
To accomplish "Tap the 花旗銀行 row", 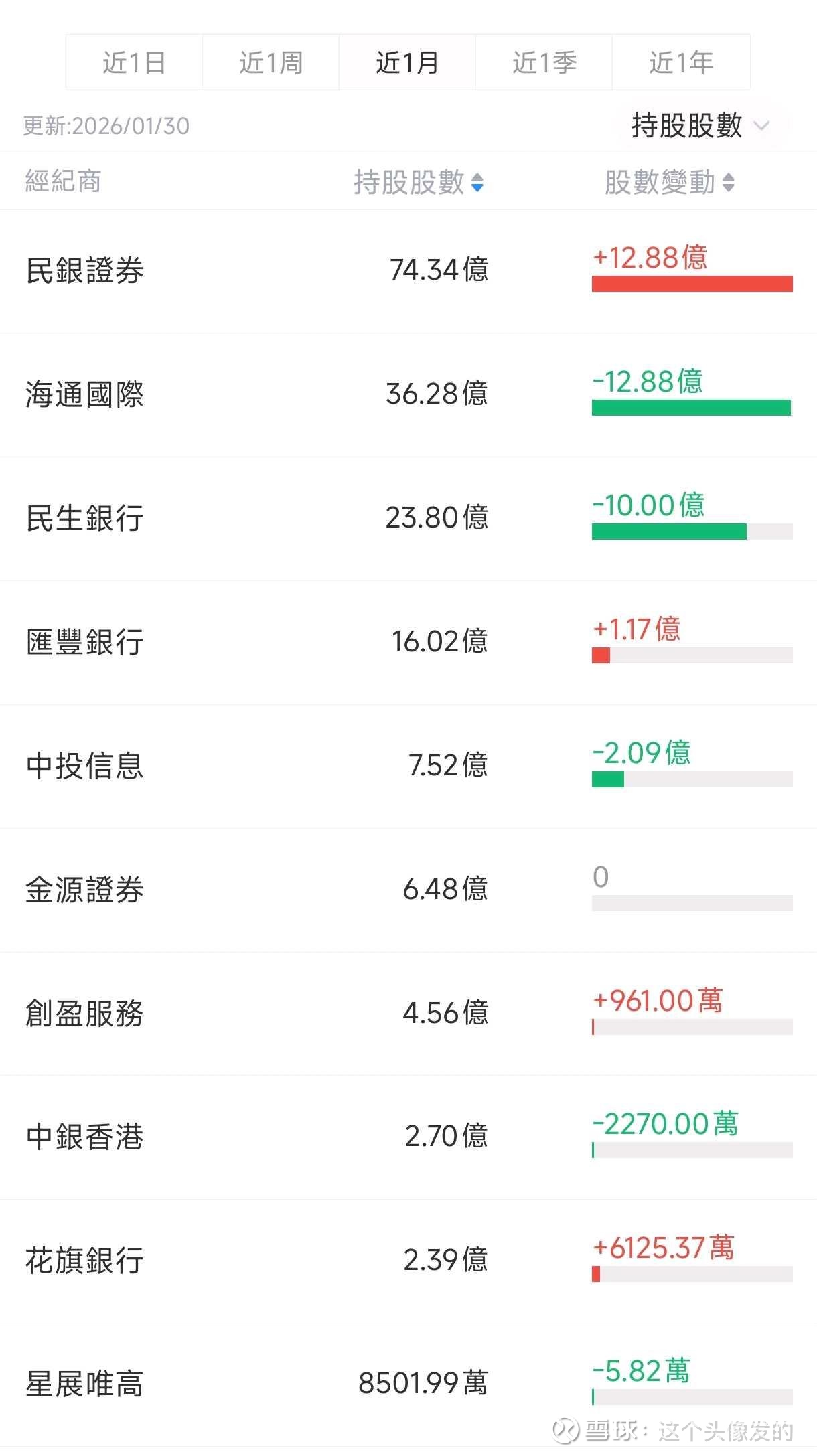I will click(x=84, y=1261).
